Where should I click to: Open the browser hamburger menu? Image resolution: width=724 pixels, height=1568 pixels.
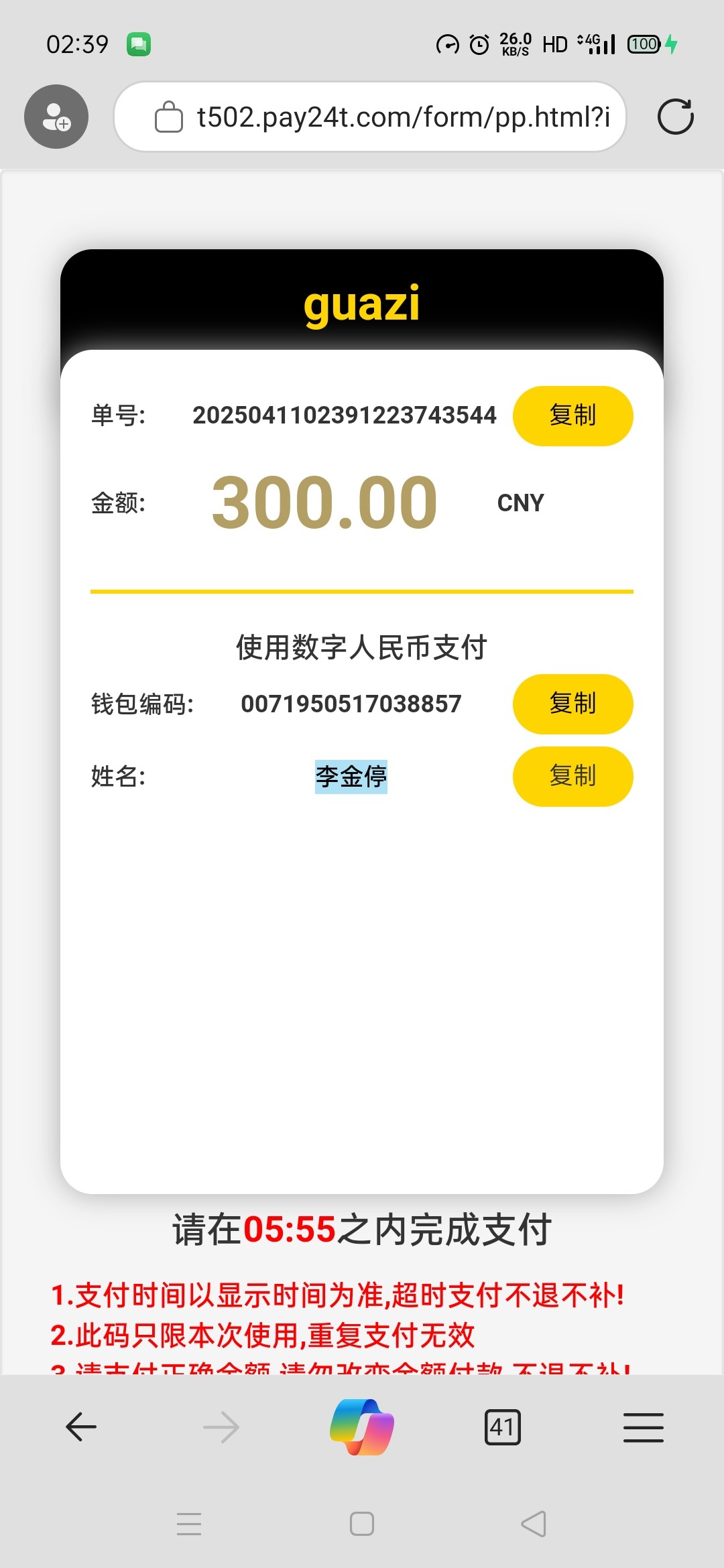point(643,1427)
